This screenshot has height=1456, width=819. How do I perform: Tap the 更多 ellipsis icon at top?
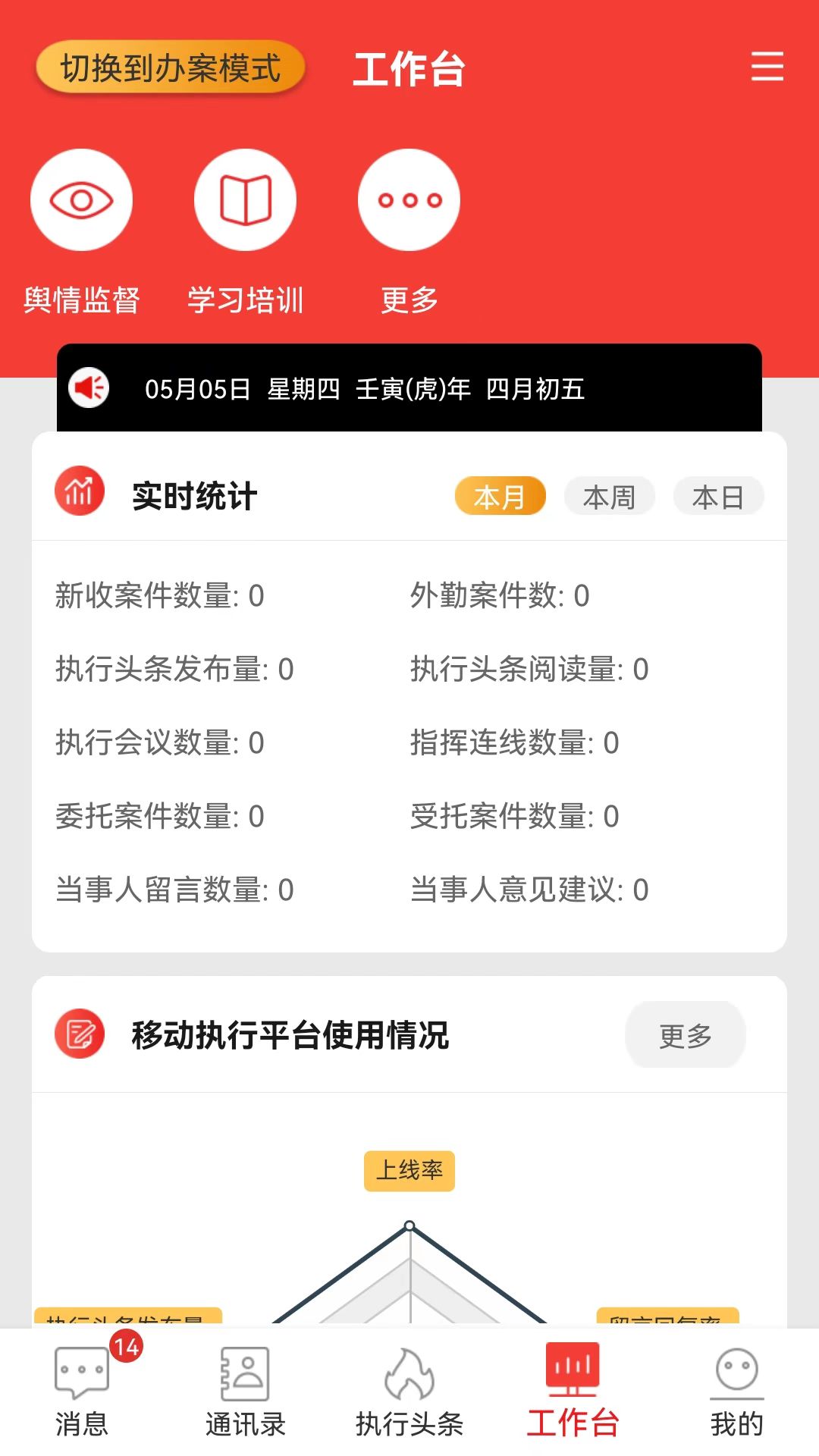pos(409,199)
